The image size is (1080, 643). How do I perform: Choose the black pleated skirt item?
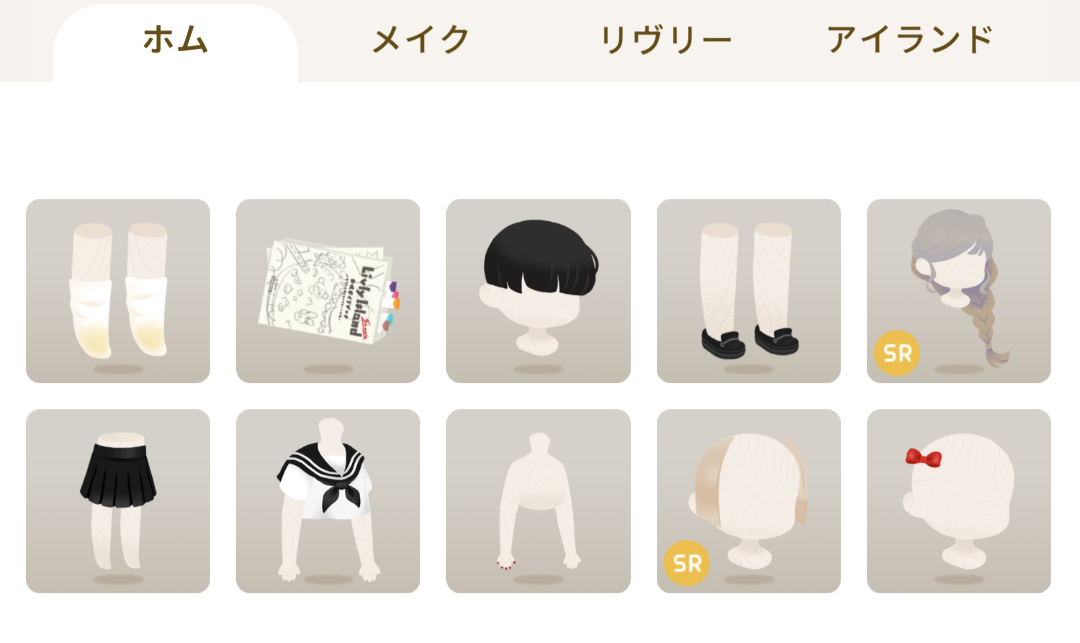(x=118, y=501)
